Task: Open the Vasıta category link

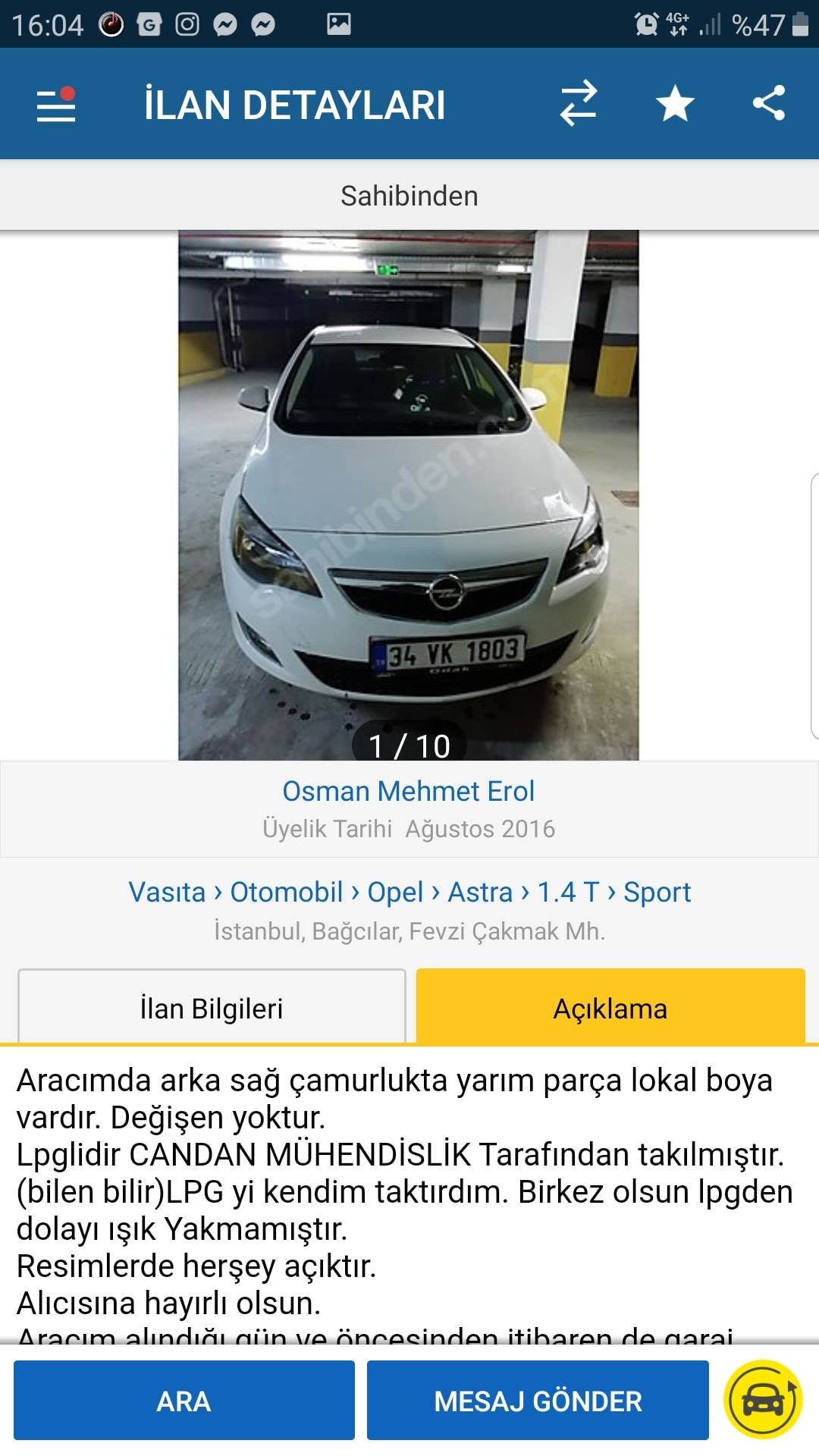Action: (167, 892)
